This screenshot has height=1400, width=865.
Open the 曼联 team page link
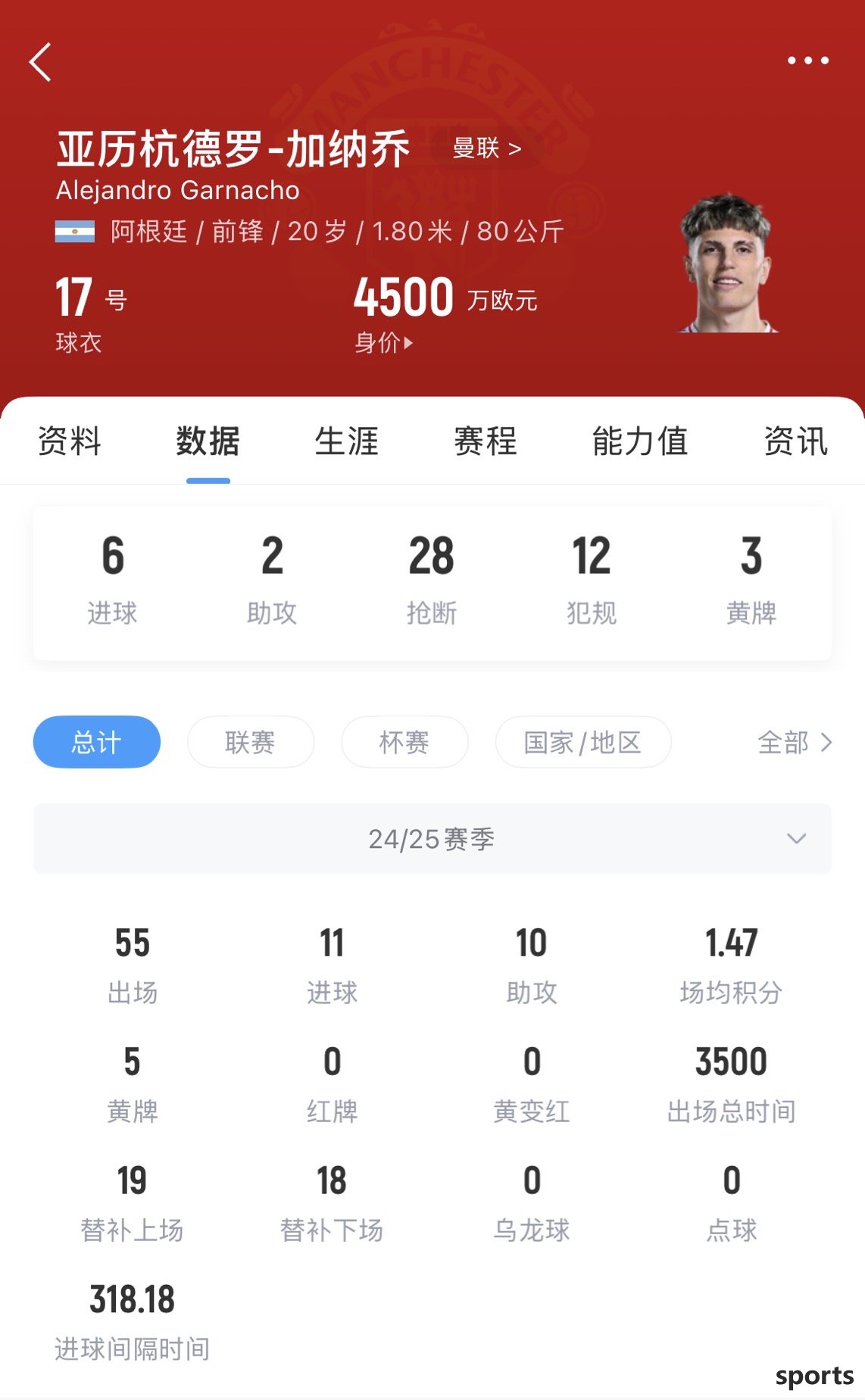tap(486, 148)
